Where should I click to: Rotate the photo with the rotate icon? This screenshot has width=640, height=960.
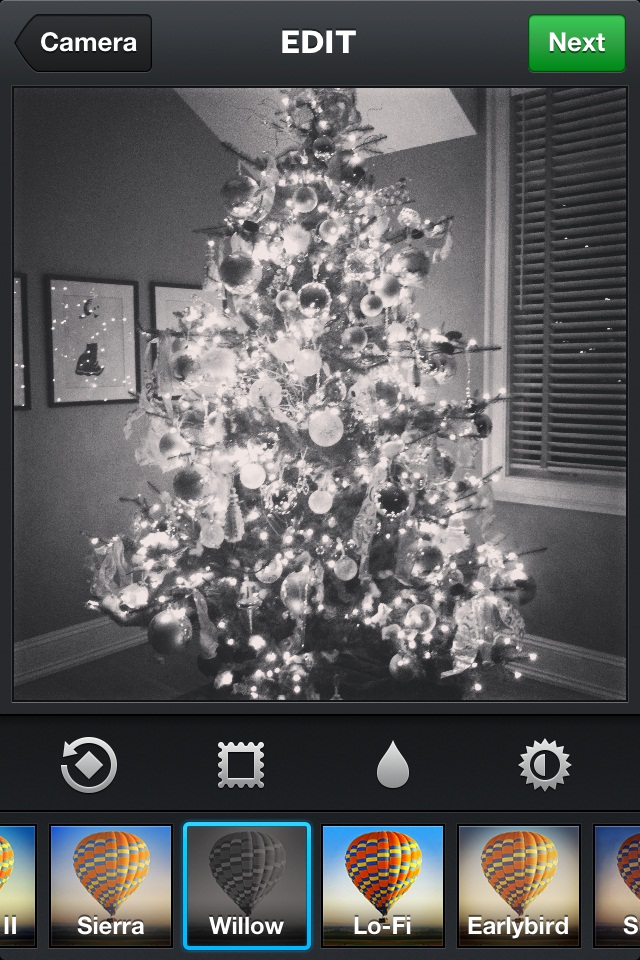click(x=89, y=765)
